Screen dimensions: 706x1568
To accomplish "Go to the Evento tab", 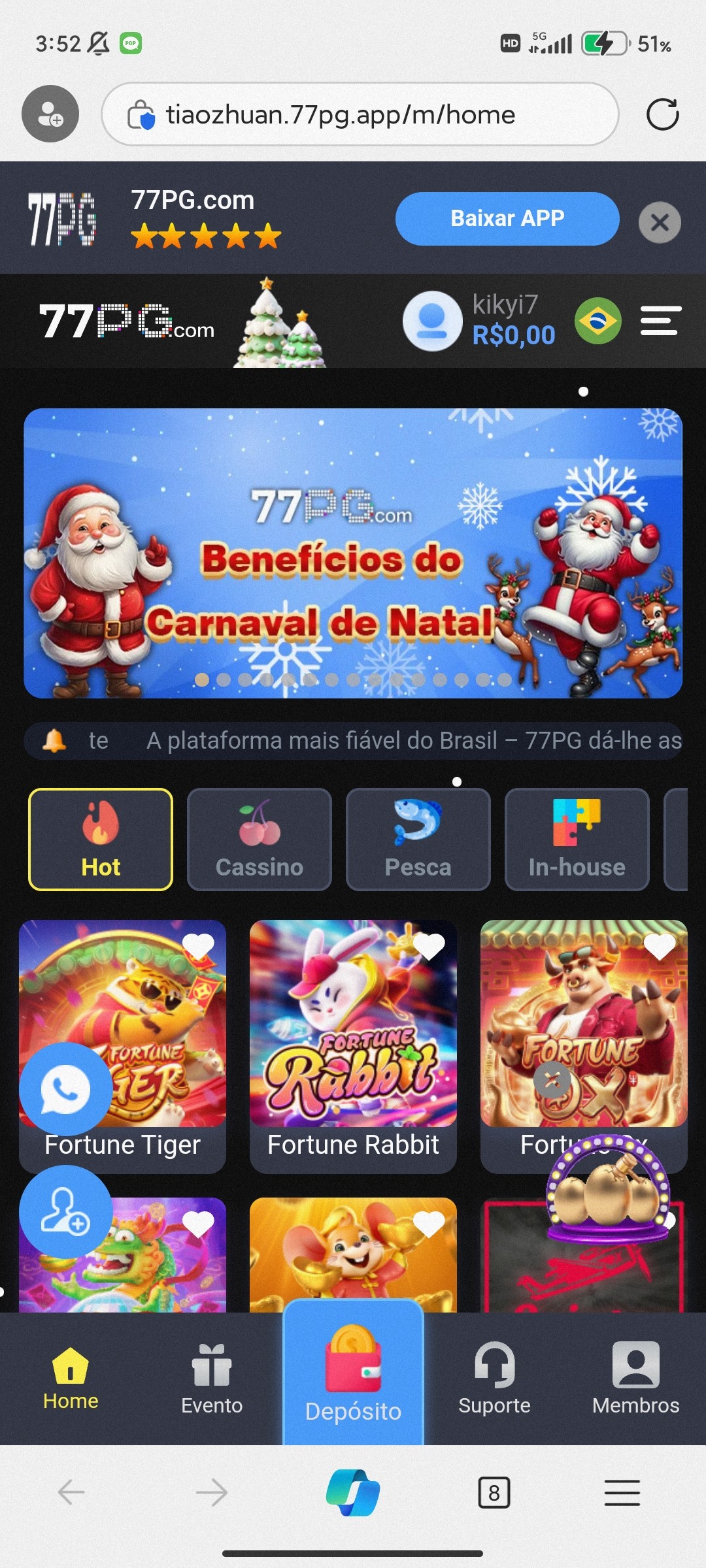I will coord(212,1377).
